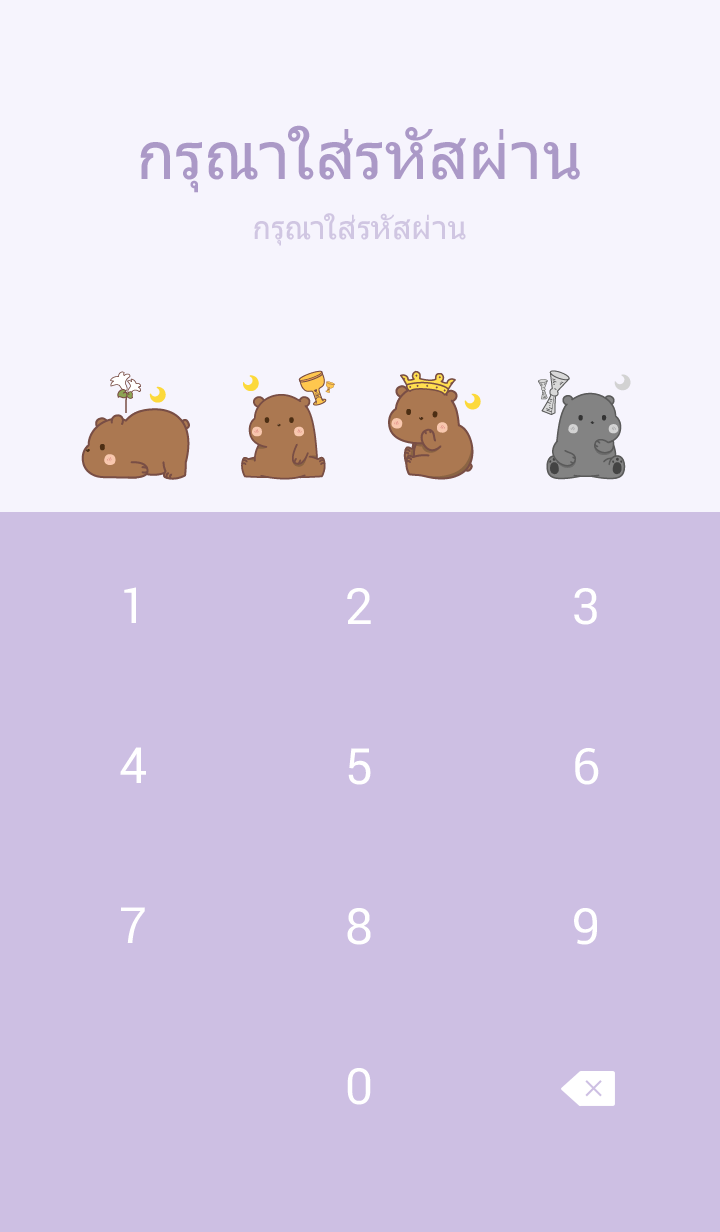This screenshot has height=1232, width=720.
Task: Select digit 3 on the passcode pad
Action: (x=586, y=606)
